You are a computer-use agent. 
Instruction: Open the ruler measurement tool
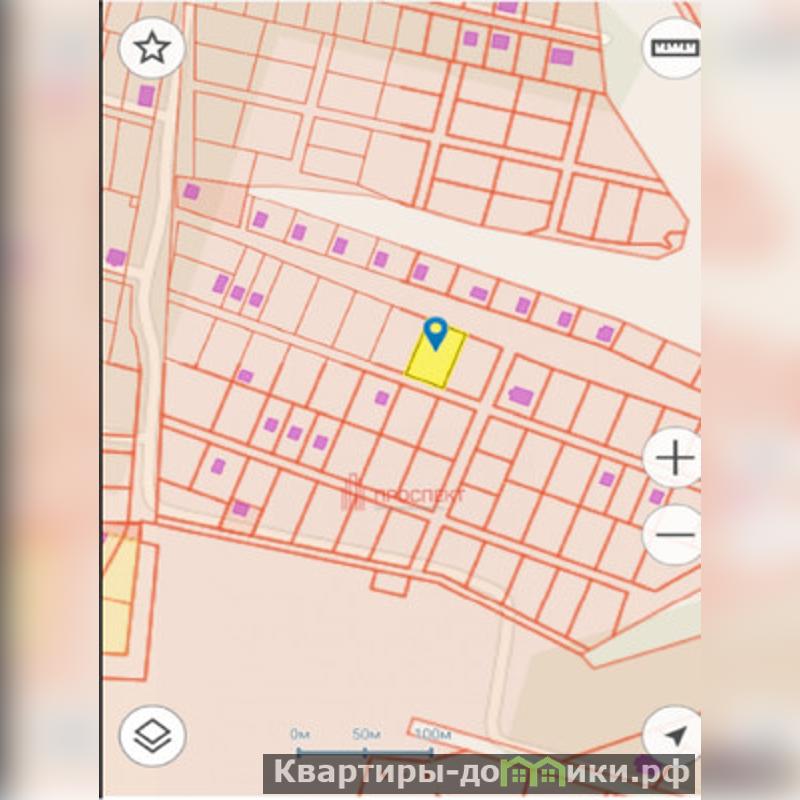click(673, 47)
